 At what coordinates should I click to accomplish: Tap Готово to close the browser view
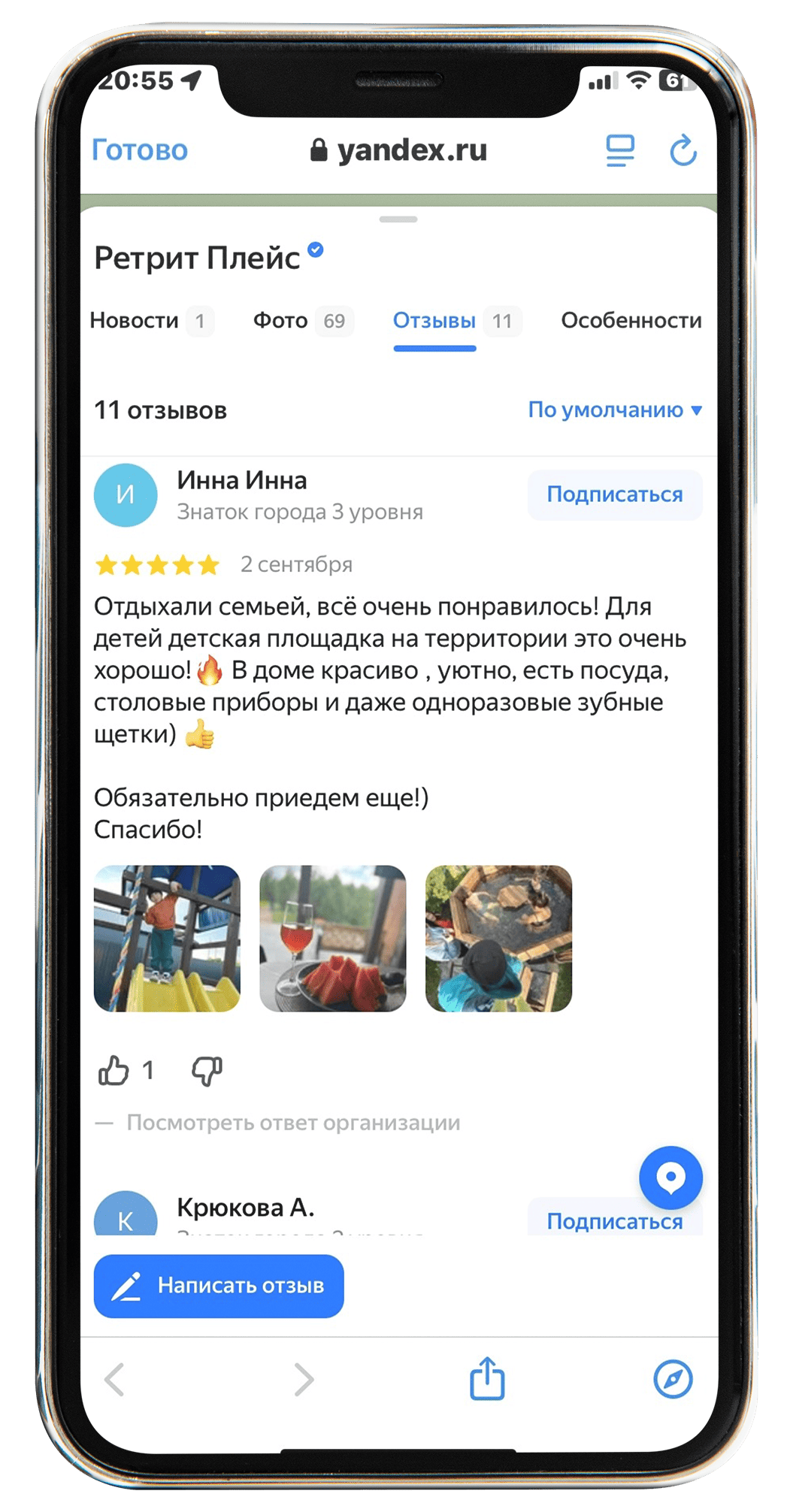point(140,150)
